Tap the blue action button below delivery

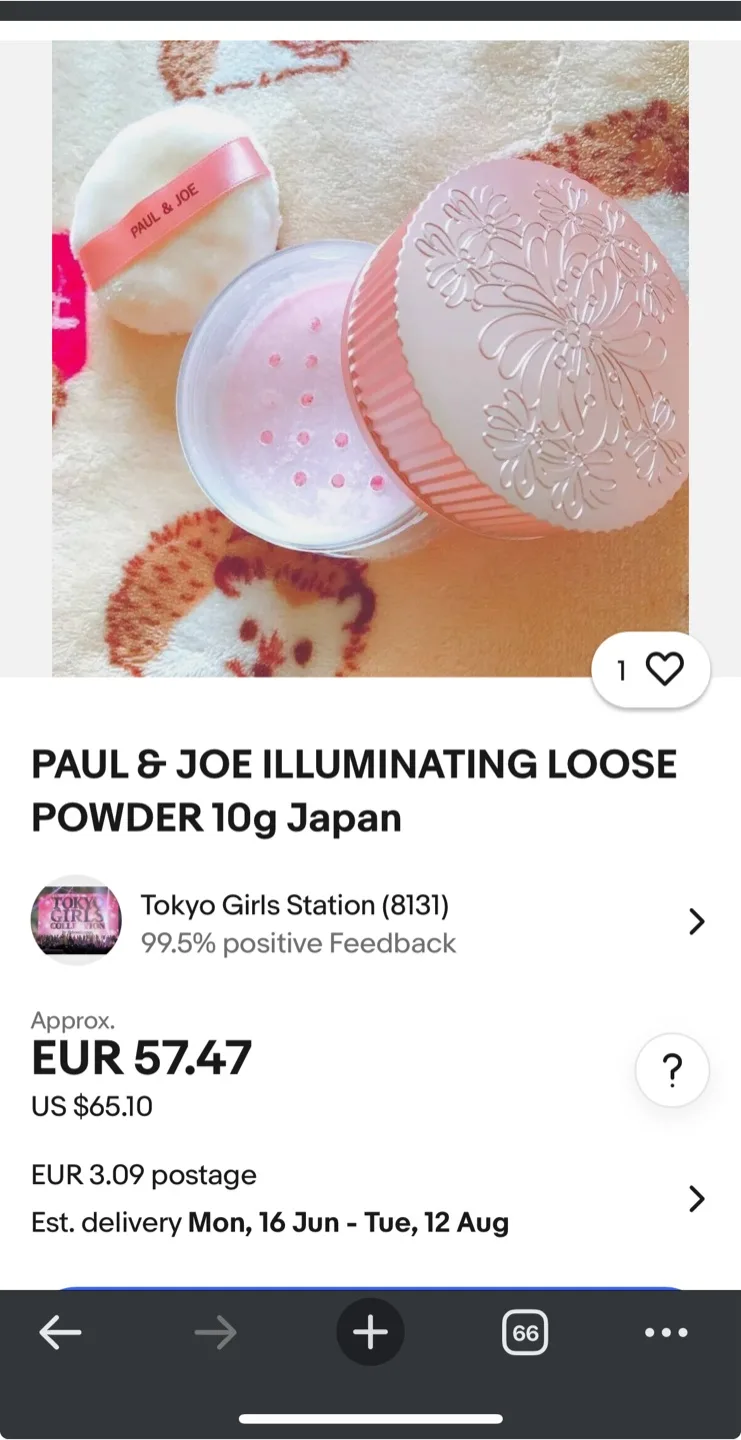click(x=370, y=1287)
